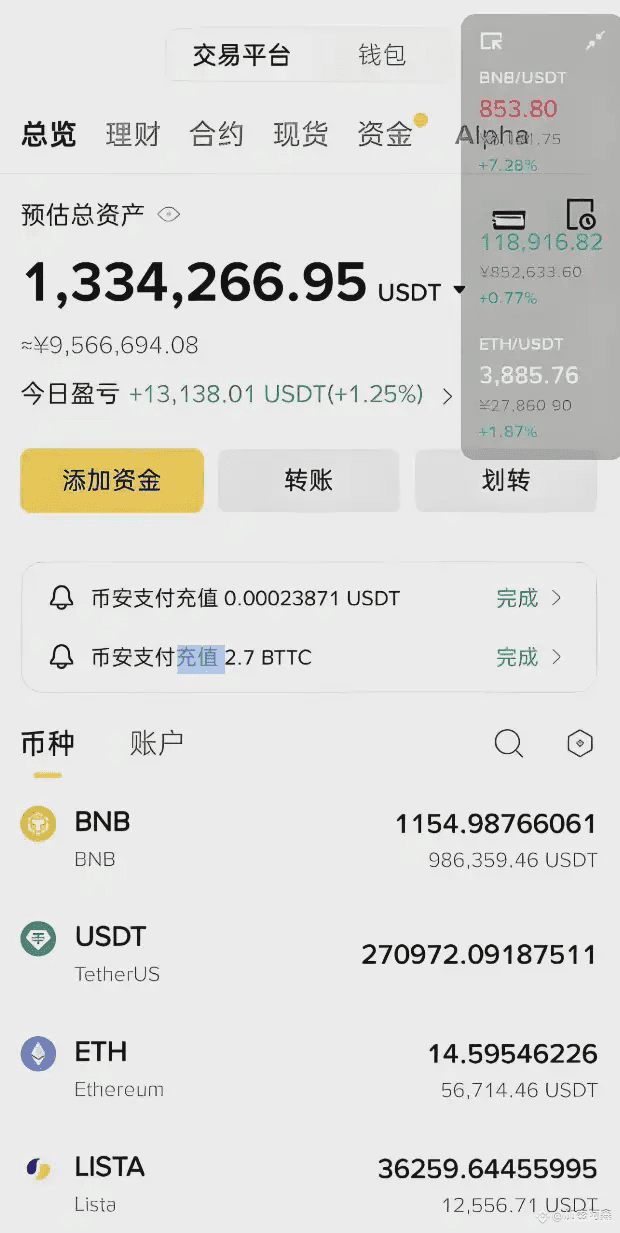Collapse the floating price widget
The width and height of the screenshot is (620, 1233).
coord(595,41)
